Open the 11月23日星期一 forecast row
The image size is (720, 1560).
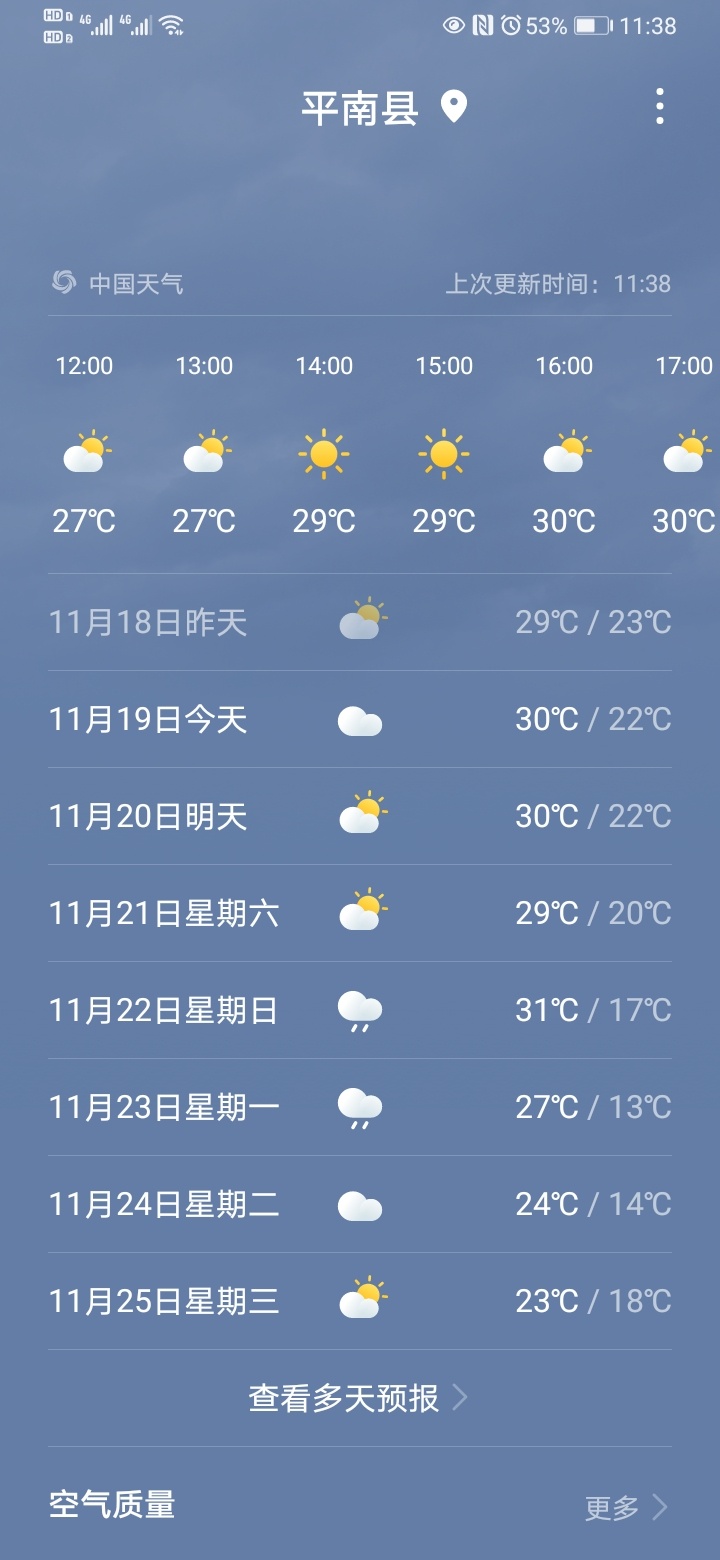coord(359,1107)
